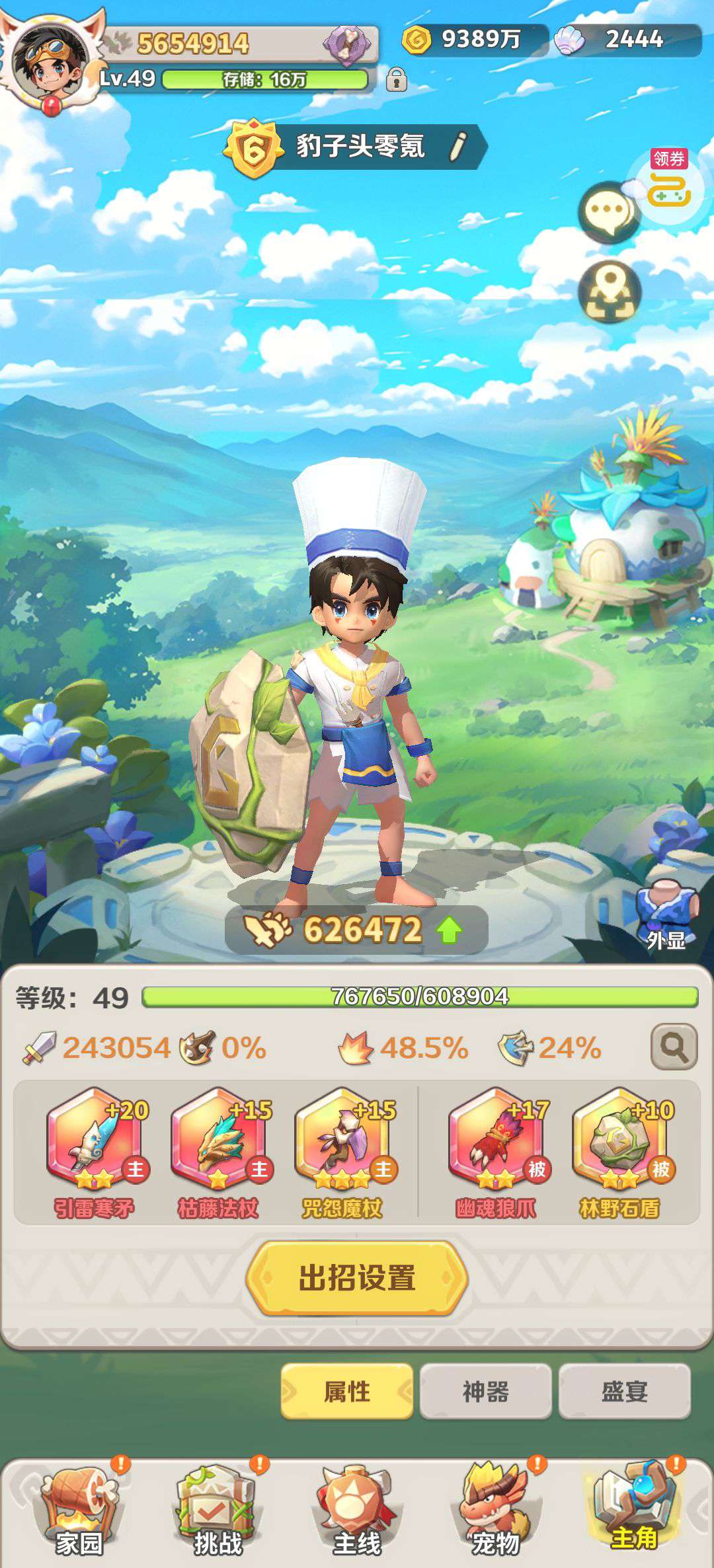Open the chat bubble icon
The height and width of the screenshot is (1568, 714).
608,213
